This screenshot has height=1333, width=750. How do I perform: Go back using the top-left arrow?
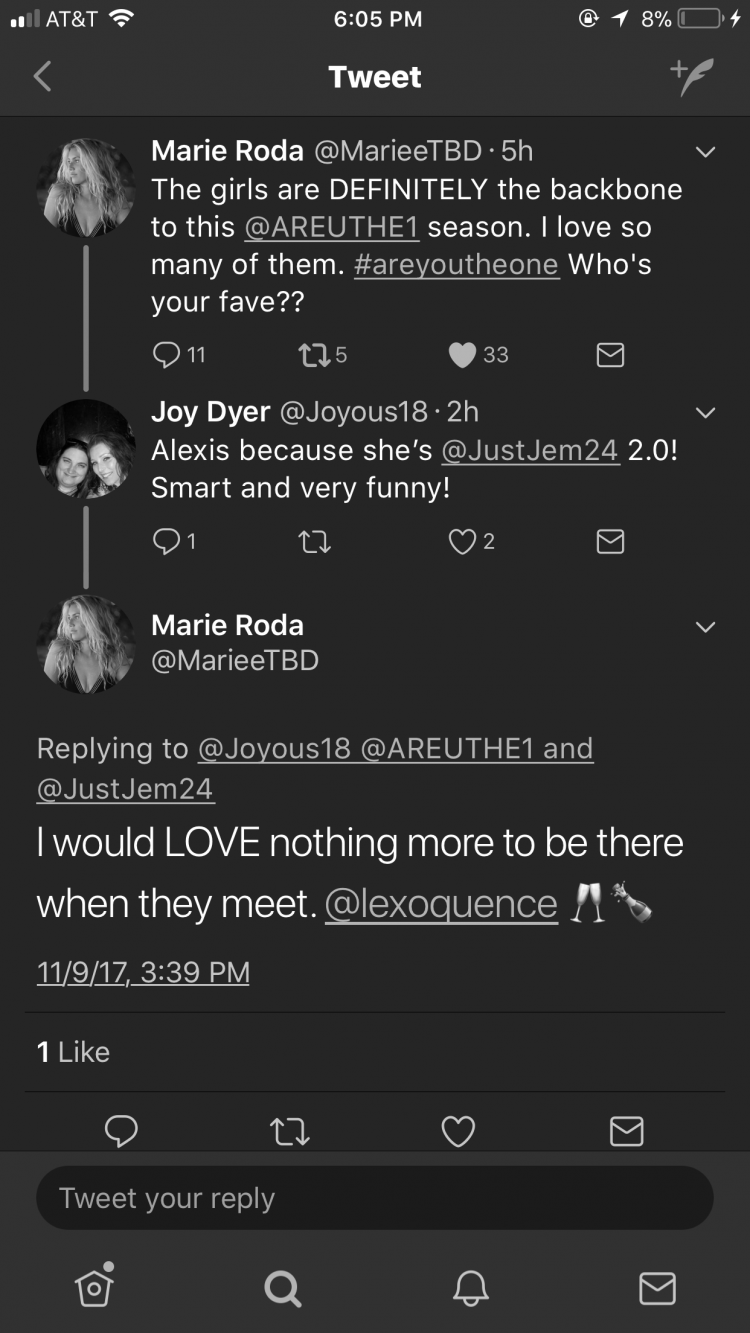(x=42, y=77)
